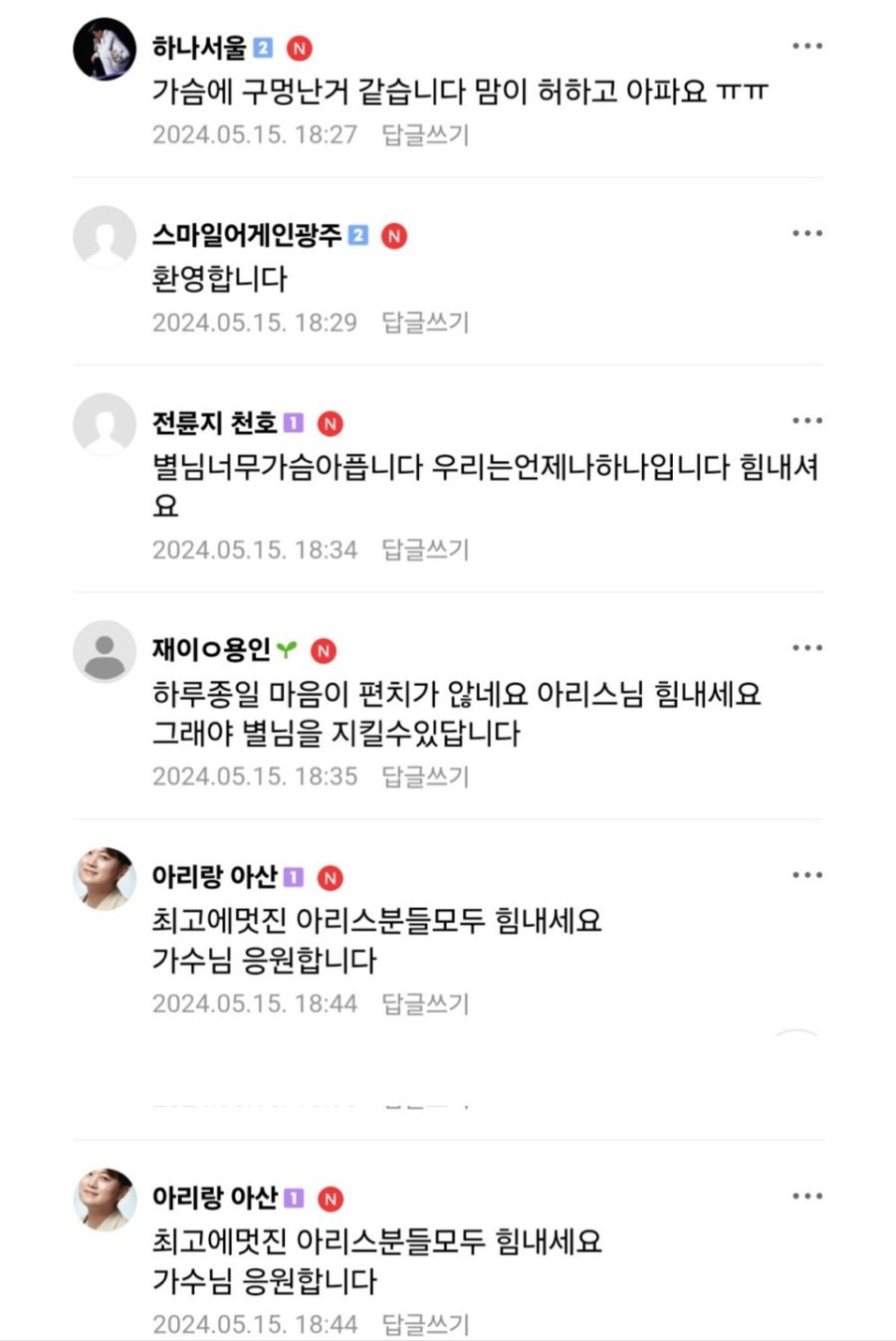Write a reply to 전륜지 천호's comment
896x1341 pixels.
coord(425,549)
